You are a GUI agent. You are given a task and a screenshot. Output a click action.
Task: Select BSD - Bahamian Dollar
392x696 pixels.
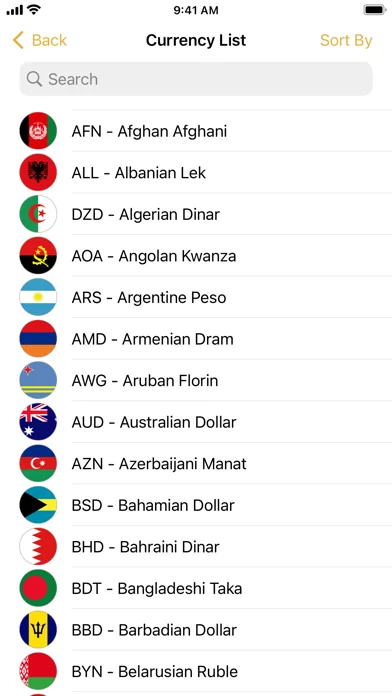[x=196, y=505]
